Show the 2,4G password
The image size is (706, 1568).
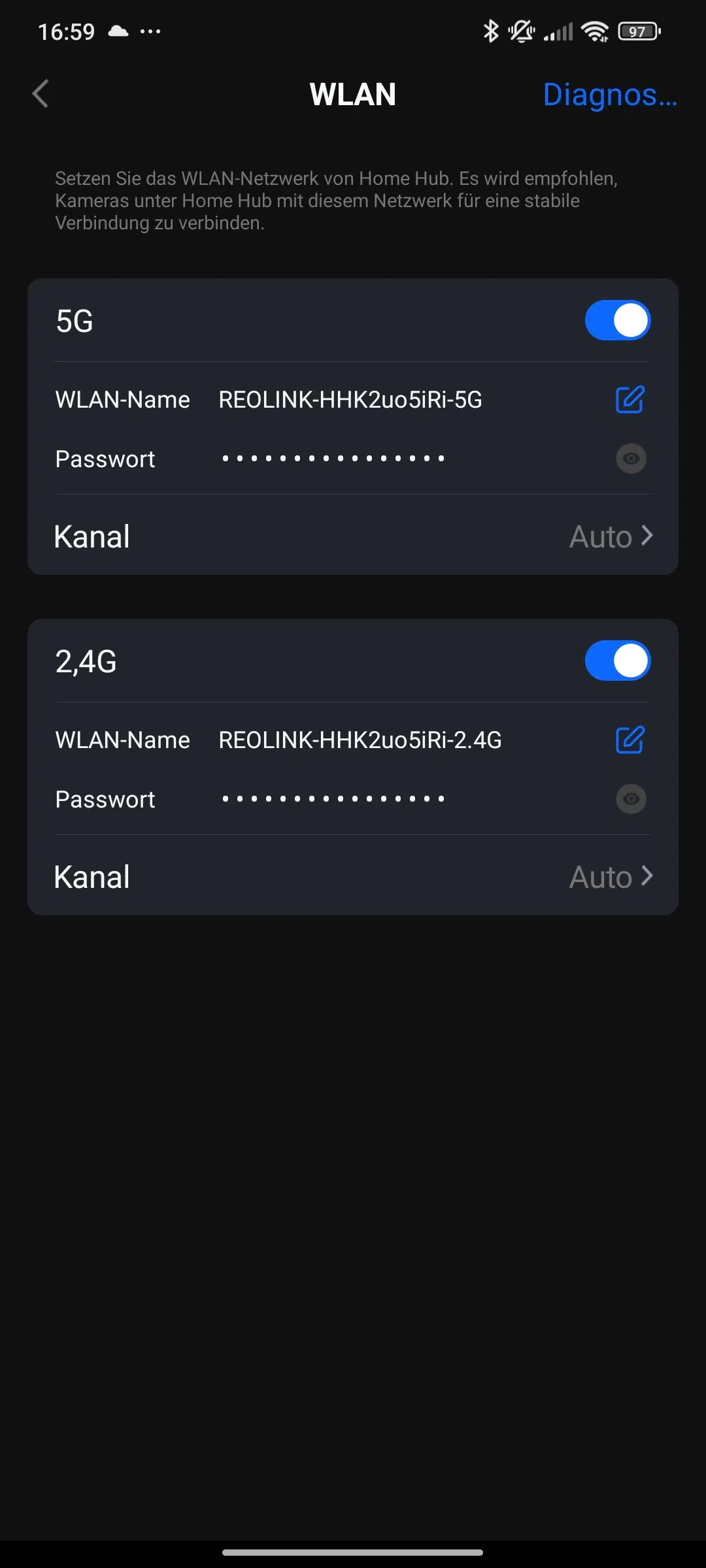click(631, 799)
